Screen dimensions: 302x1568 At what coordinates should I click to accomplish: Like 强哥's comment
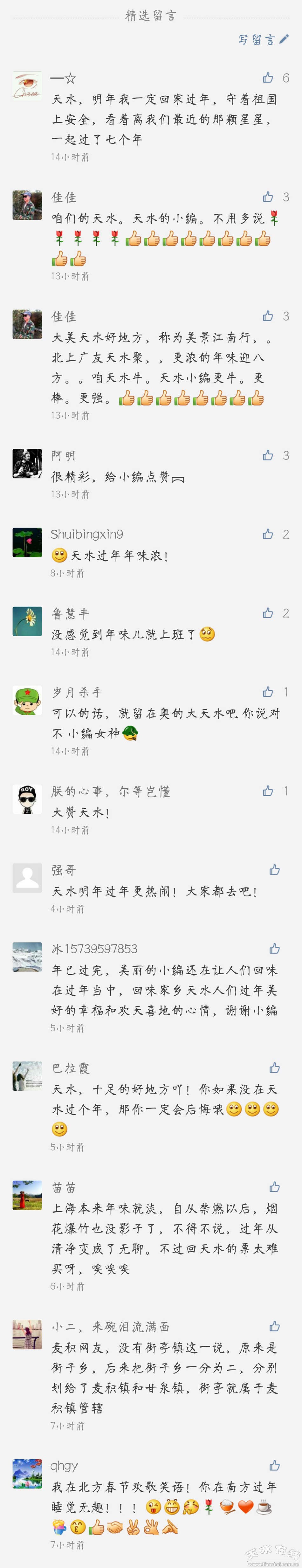click(275, 870)
